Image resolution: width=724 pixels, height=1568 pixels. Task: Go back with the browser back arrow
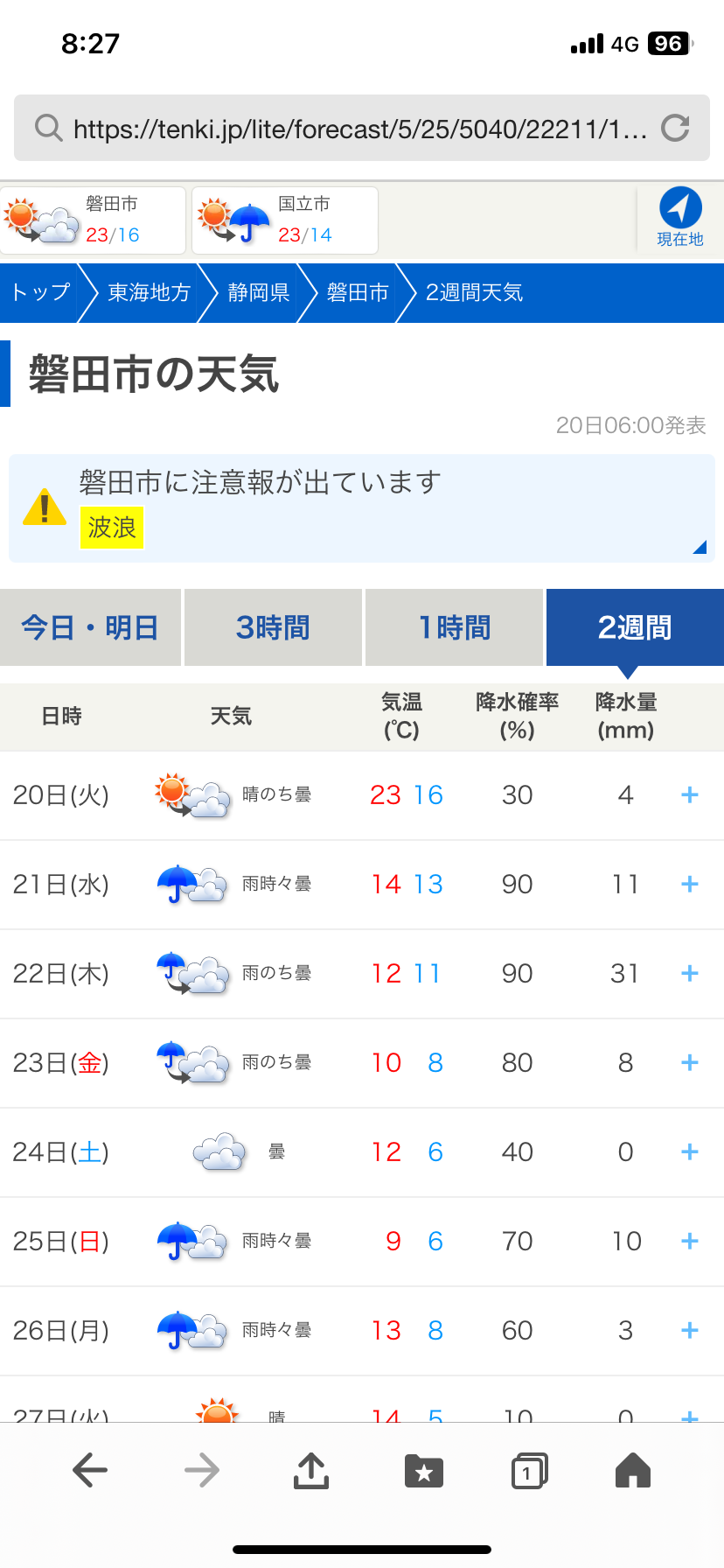(90, 1471)
